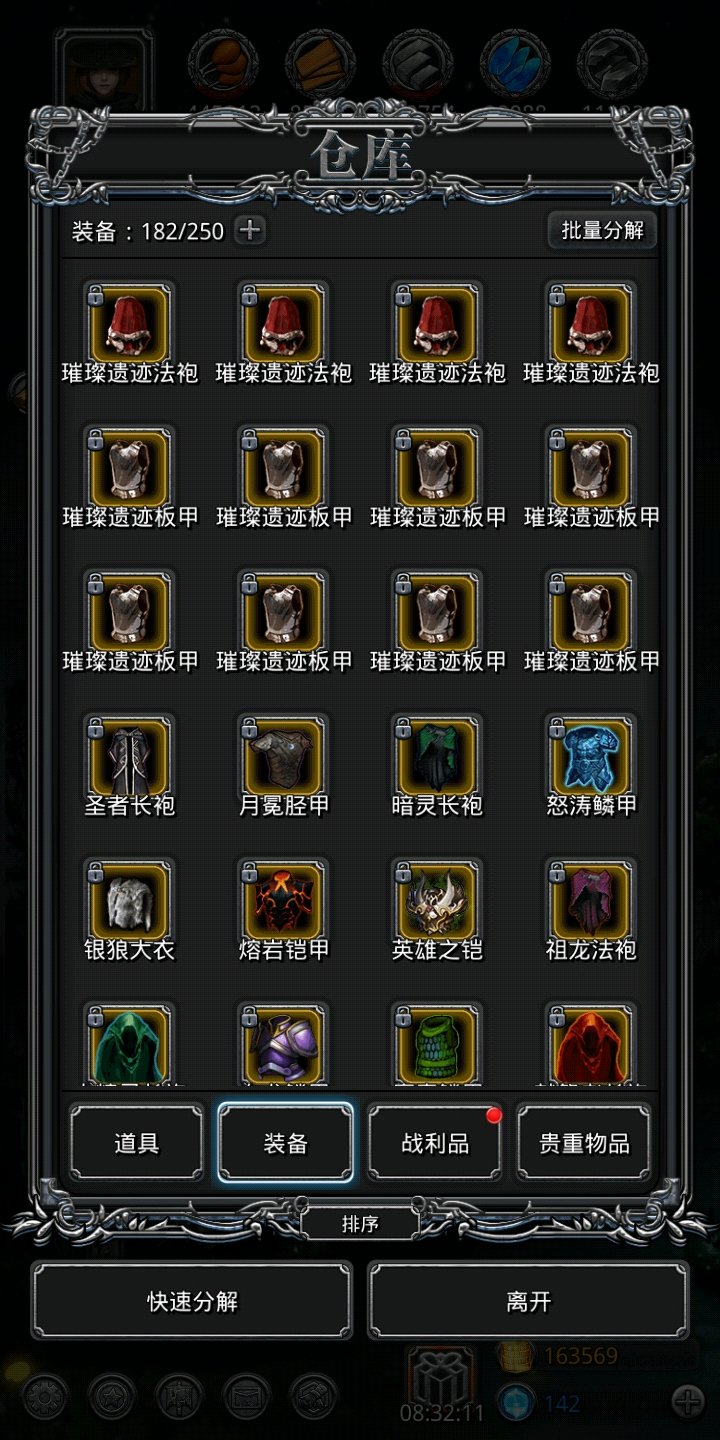Select the 暗灵长袍 item
720x1440 pixels.
[437, 766]
